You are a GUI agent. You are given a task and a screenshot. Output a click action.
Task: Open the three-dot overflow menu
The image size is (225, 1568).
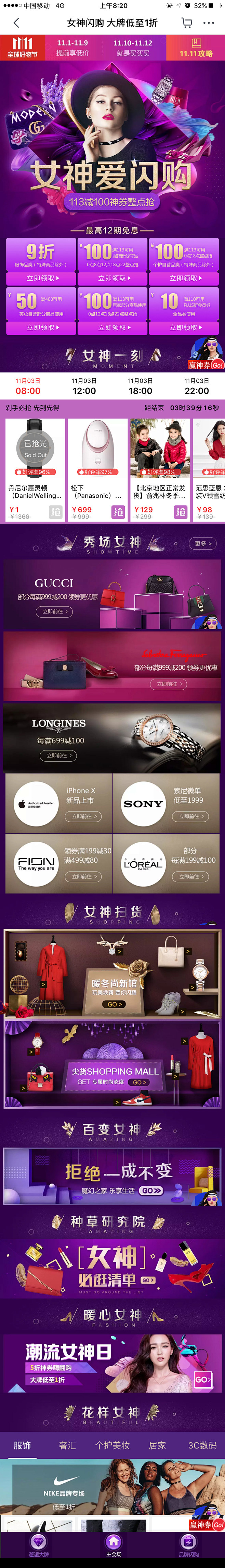pyautogui.click(x=209, y=23)
